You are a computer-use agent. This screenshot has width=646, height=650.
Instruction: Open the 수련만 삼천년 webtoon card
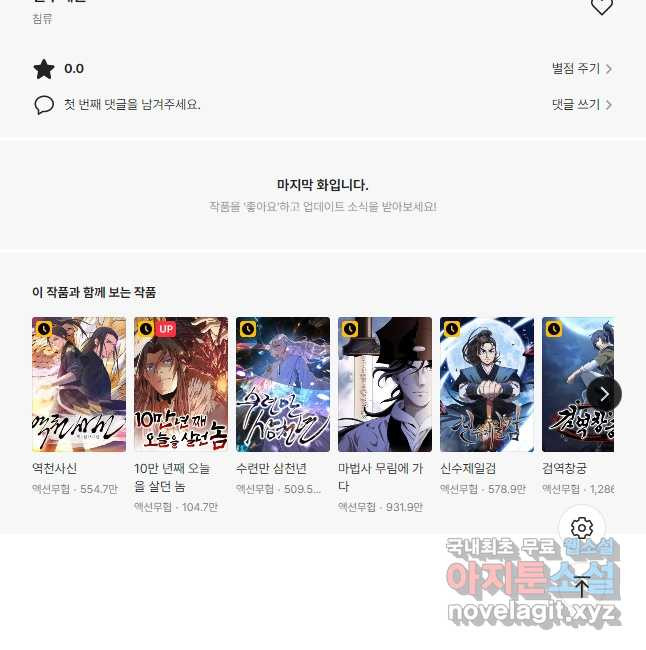click(283, 385)
